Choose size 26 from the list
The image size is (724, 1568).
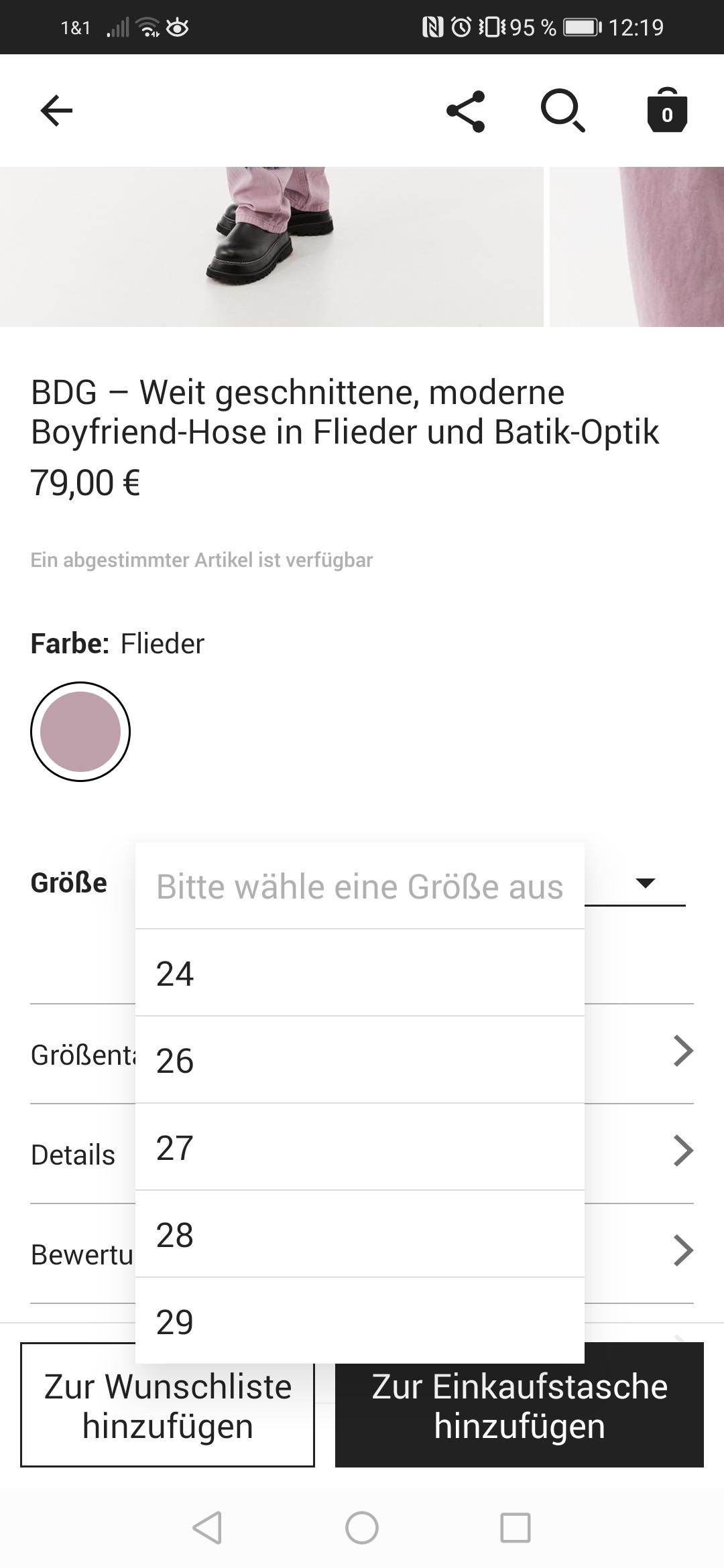[x=359, y=1060]
